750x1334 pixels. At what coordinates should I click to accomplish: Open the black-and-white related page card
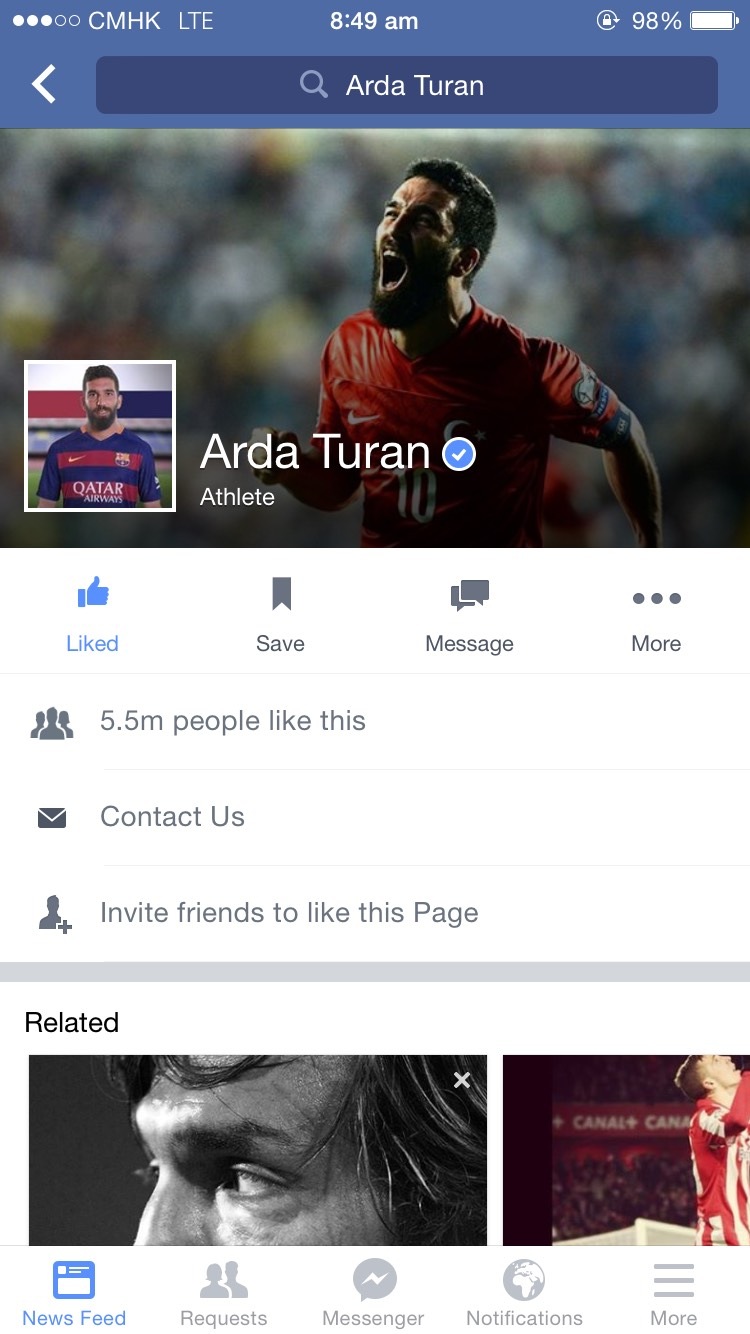[x=257, y=1160]
